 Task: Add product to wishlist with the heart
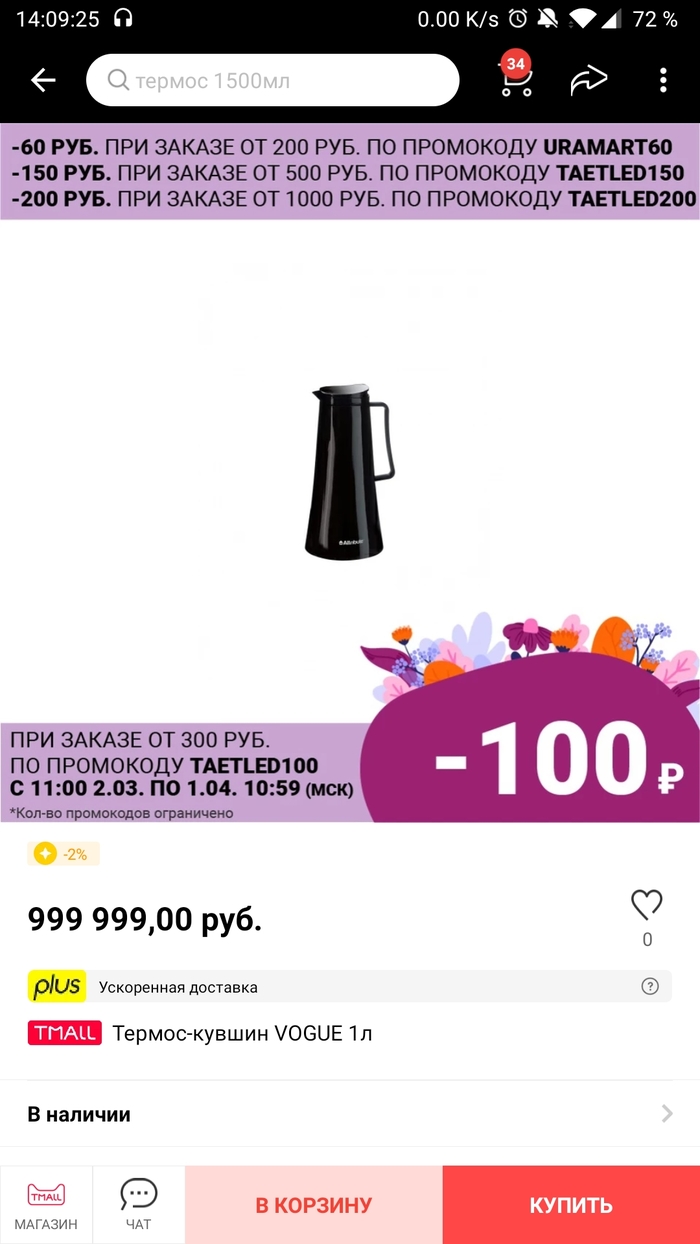click(x=647, y=905)
